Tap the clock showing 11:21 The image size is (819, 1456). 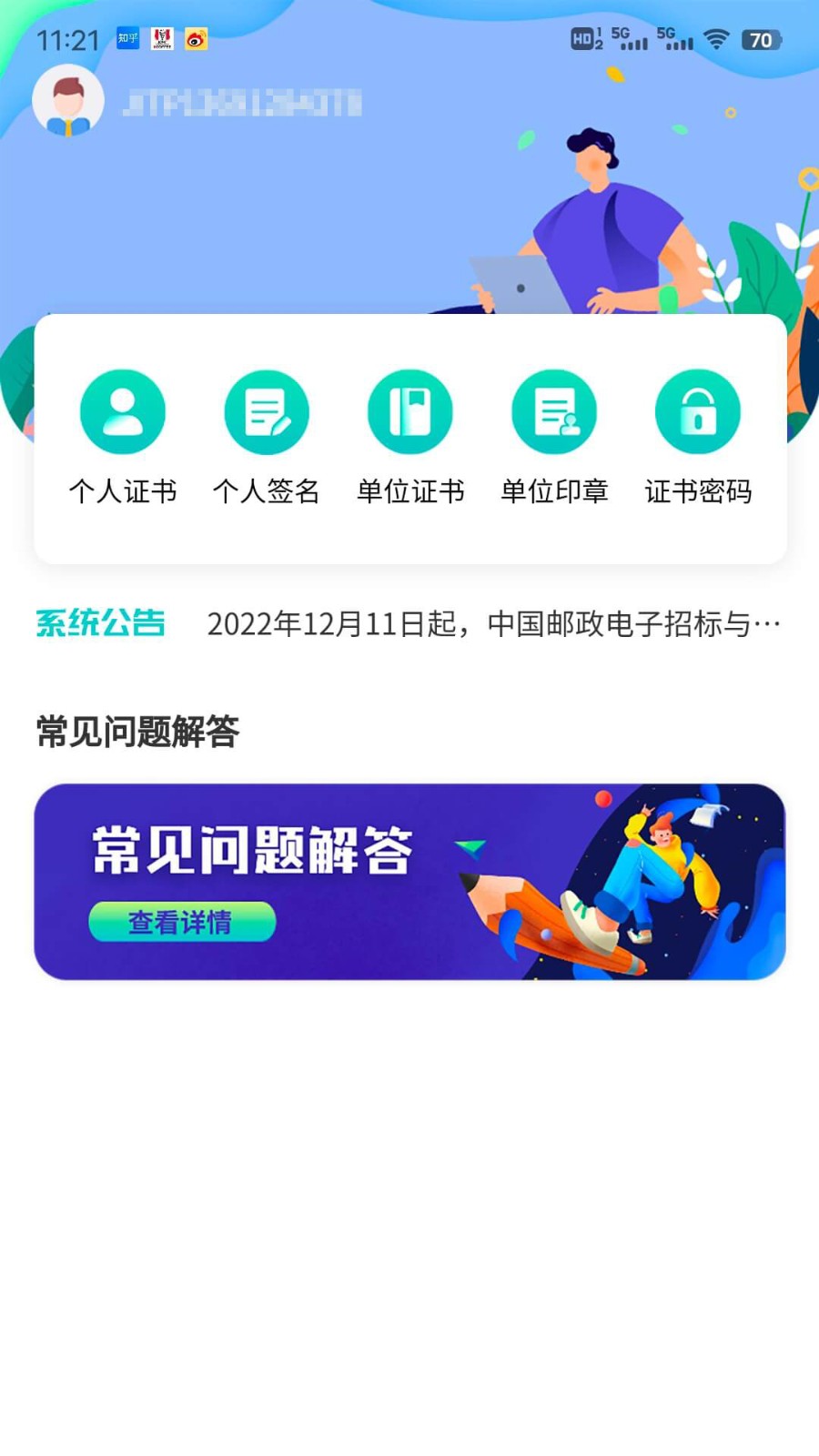pos(69,40)
